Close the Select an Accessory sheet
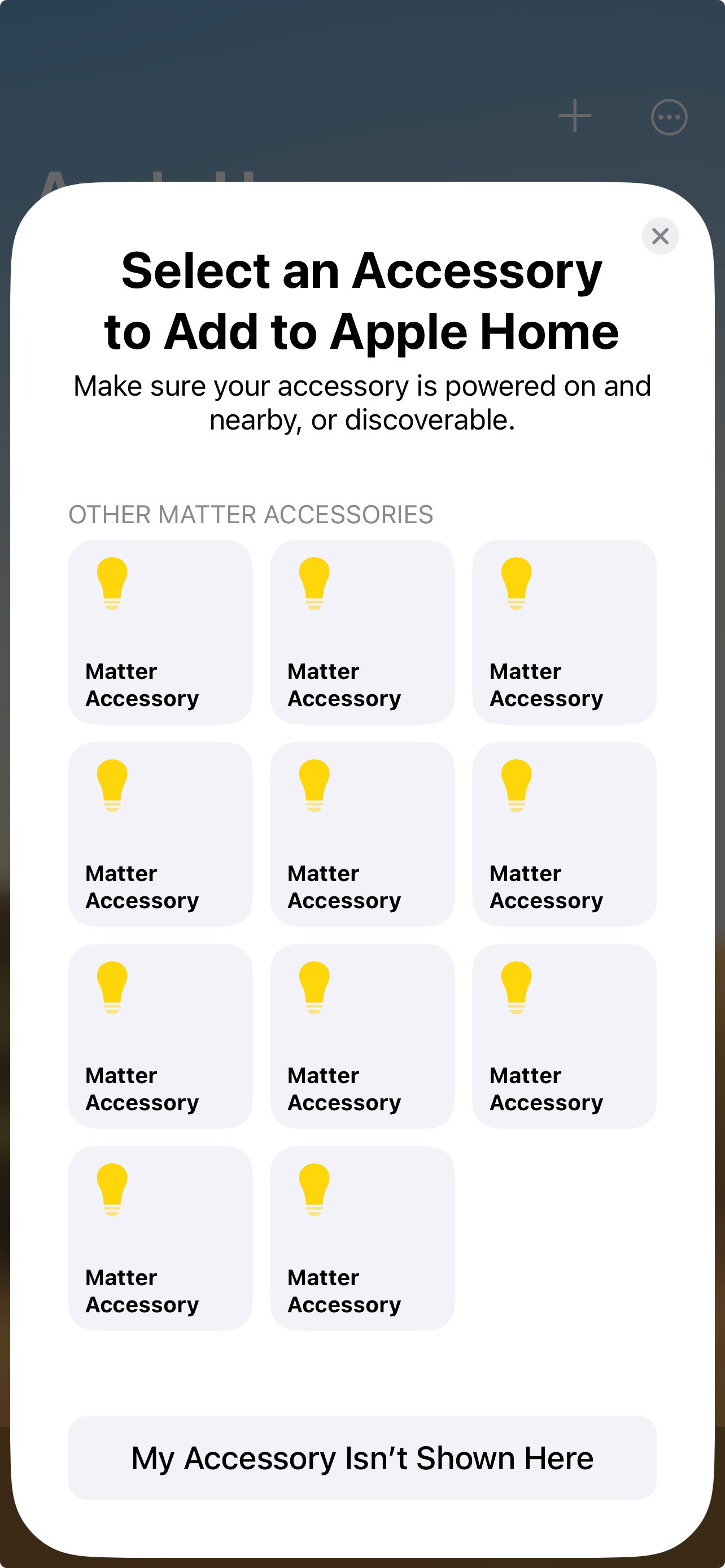Image resolution: width=725 pixels, height=1568 pixels. tap(660, 236)
